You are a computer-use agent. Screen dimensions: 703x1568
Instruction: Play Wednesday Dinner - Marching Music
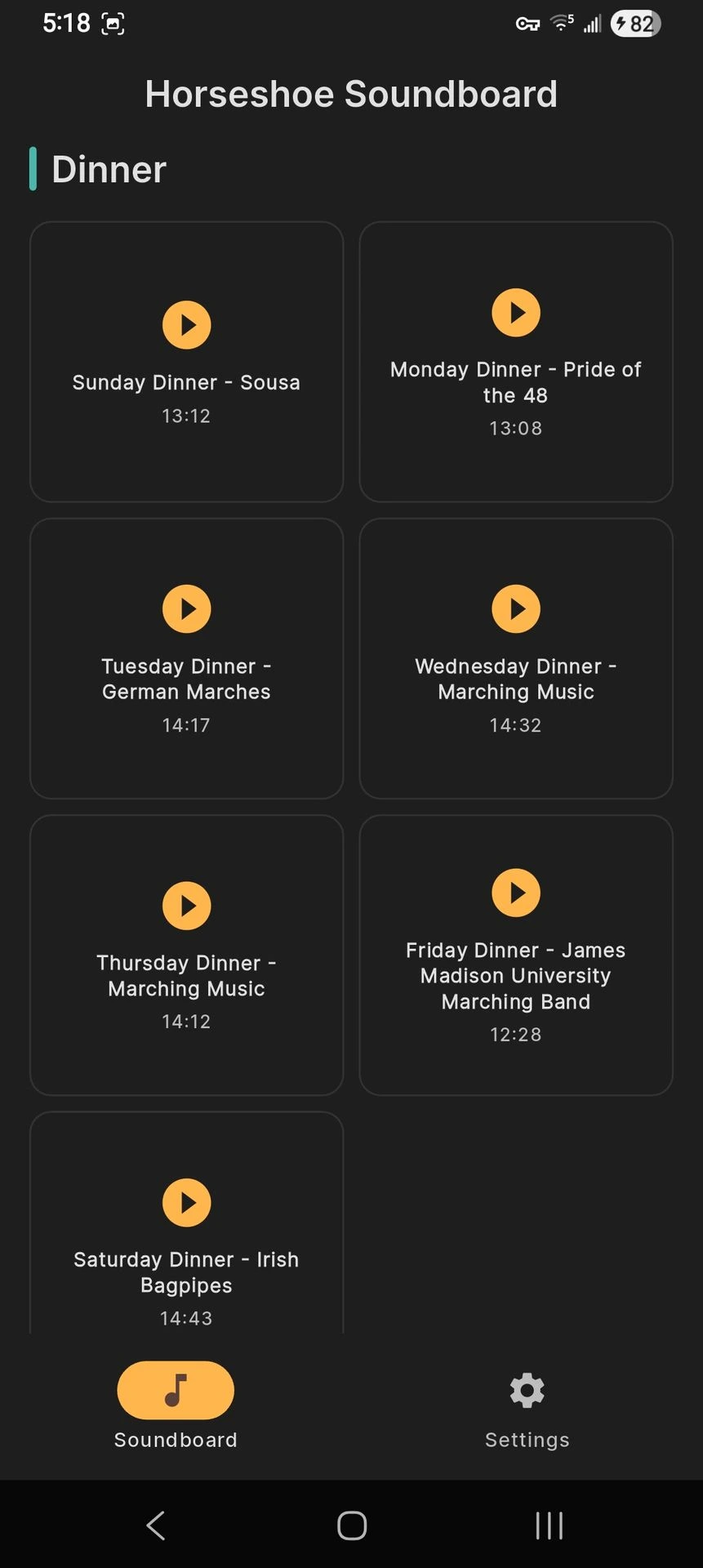click(x=515, y=608)
